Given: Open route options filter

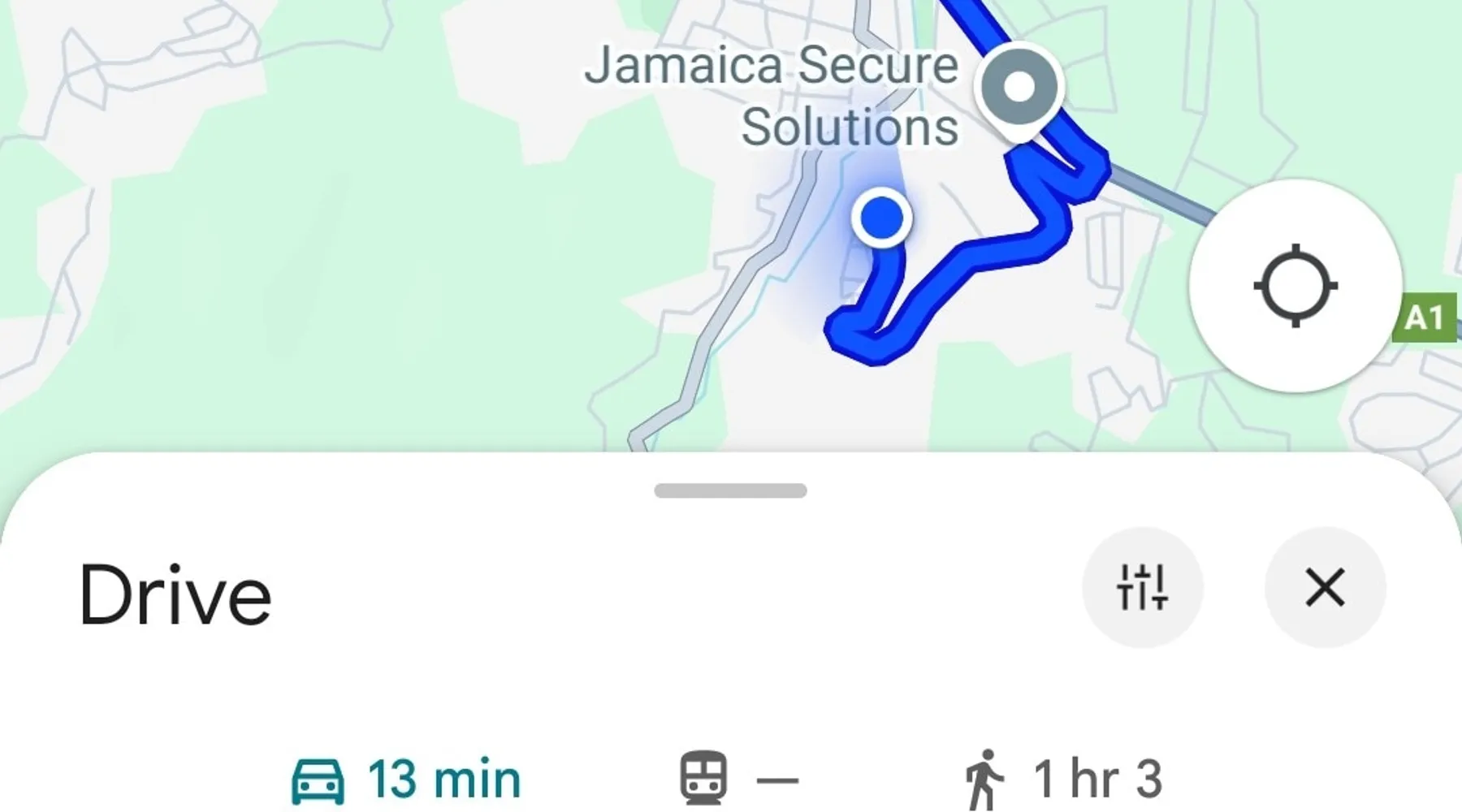Looking at the screenshot, I should (1142, 587).
